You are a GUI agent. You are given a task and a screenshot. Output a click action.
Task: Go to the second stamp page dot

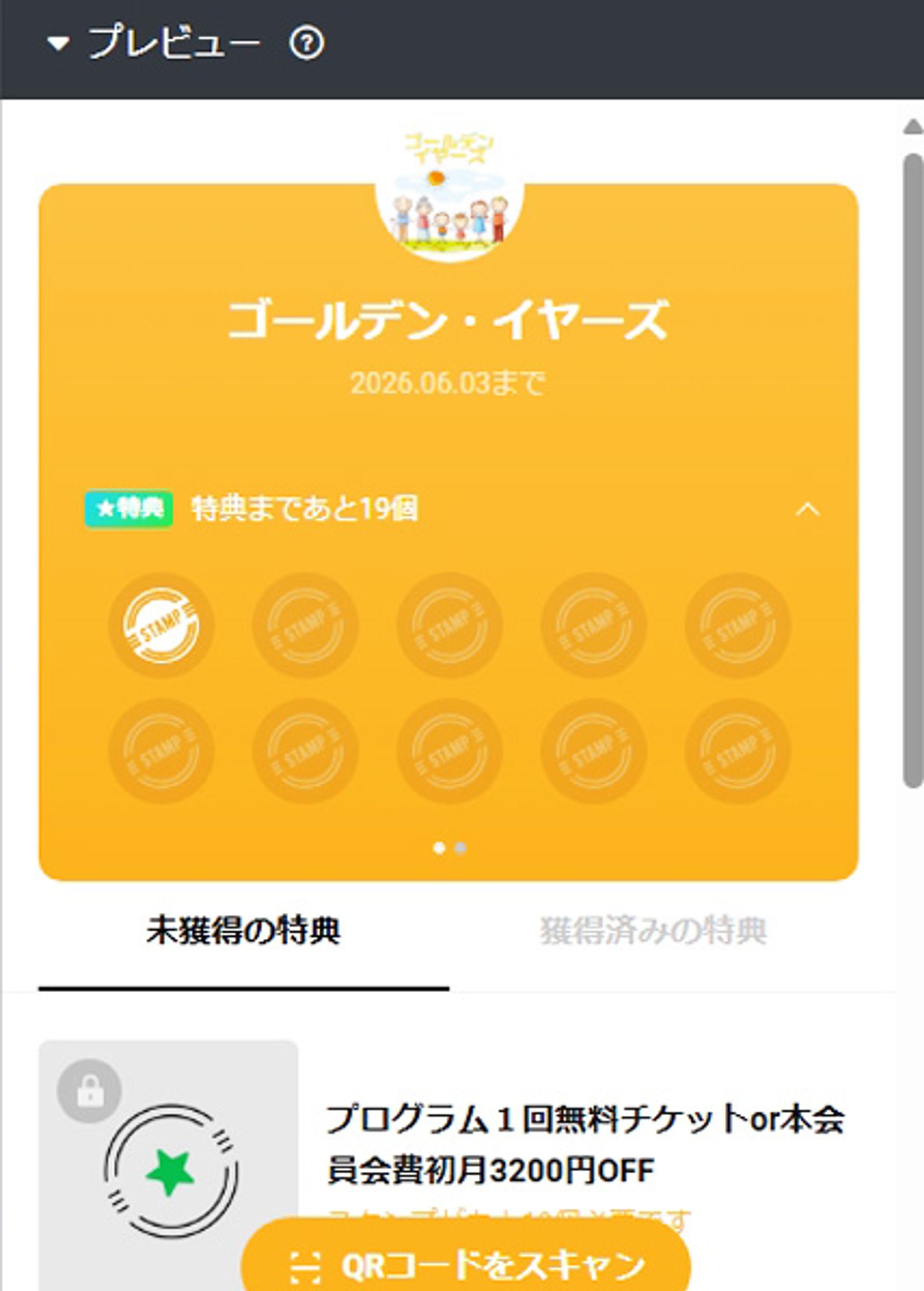click(x=461, y=848)
